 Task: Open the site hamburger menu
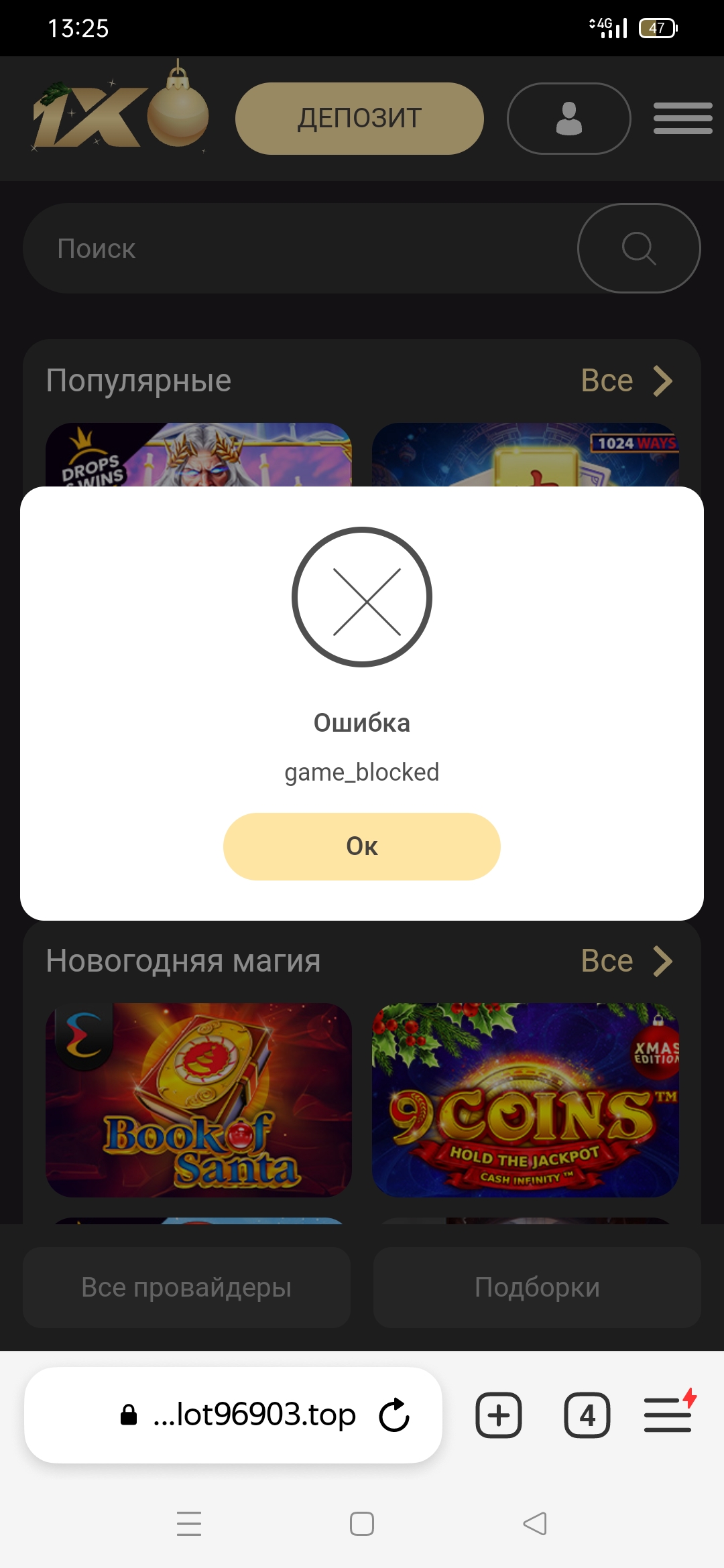[x=682, y=119]
